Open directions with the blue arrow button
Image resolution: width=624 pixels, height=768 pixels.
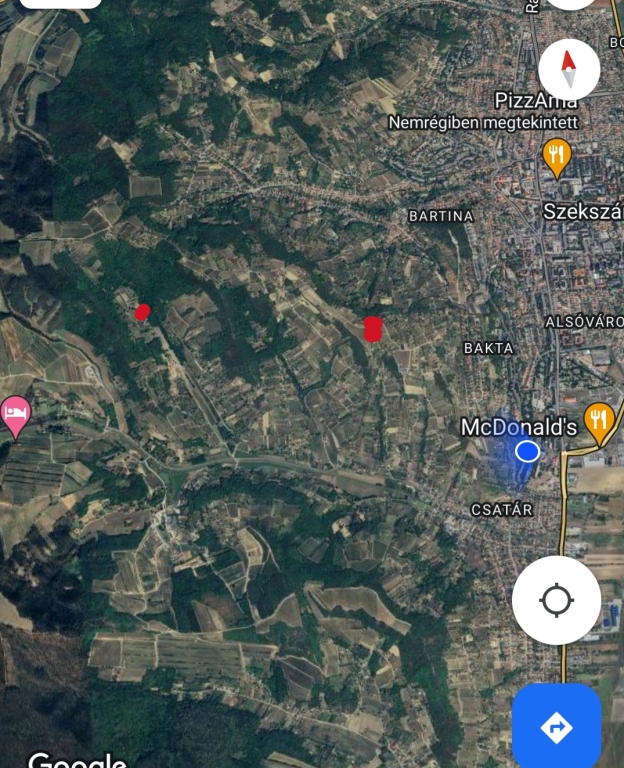click(556, 726)
